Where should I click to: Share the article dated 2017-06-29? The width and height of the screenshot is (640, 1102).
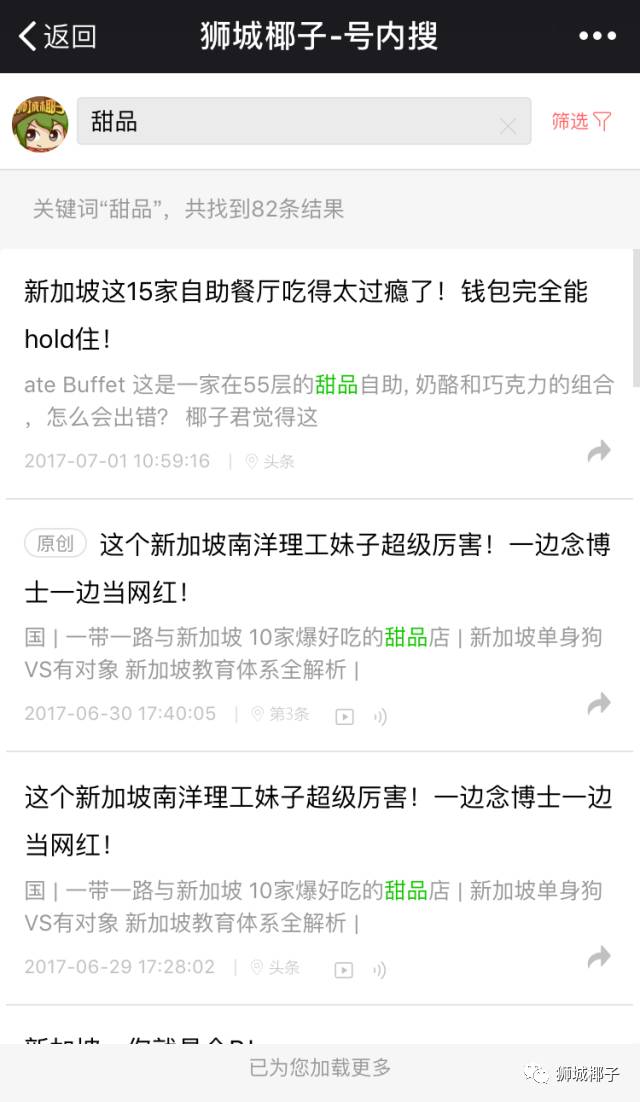pos(598,958)
